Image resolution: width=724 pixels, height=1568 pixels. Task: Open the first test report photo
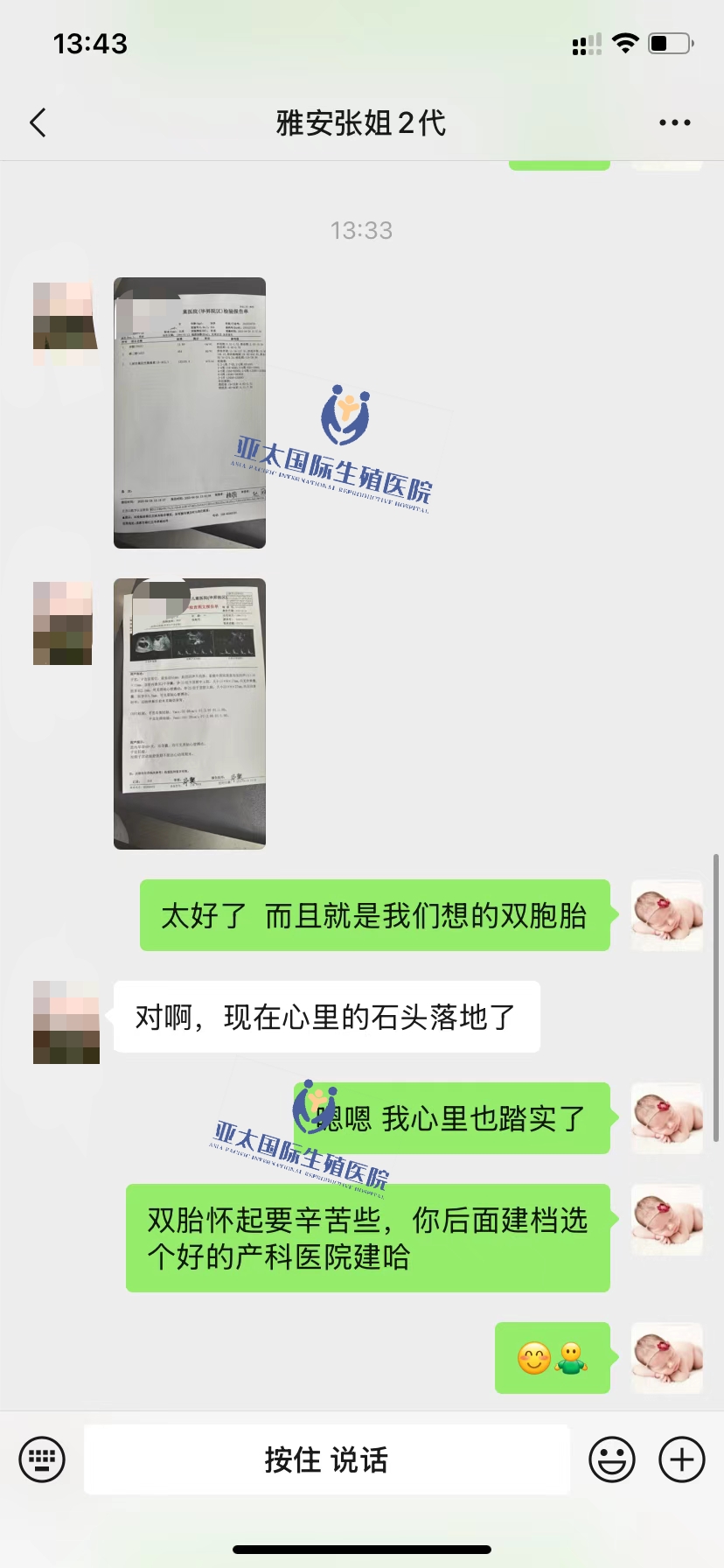(x=190, y=413)
